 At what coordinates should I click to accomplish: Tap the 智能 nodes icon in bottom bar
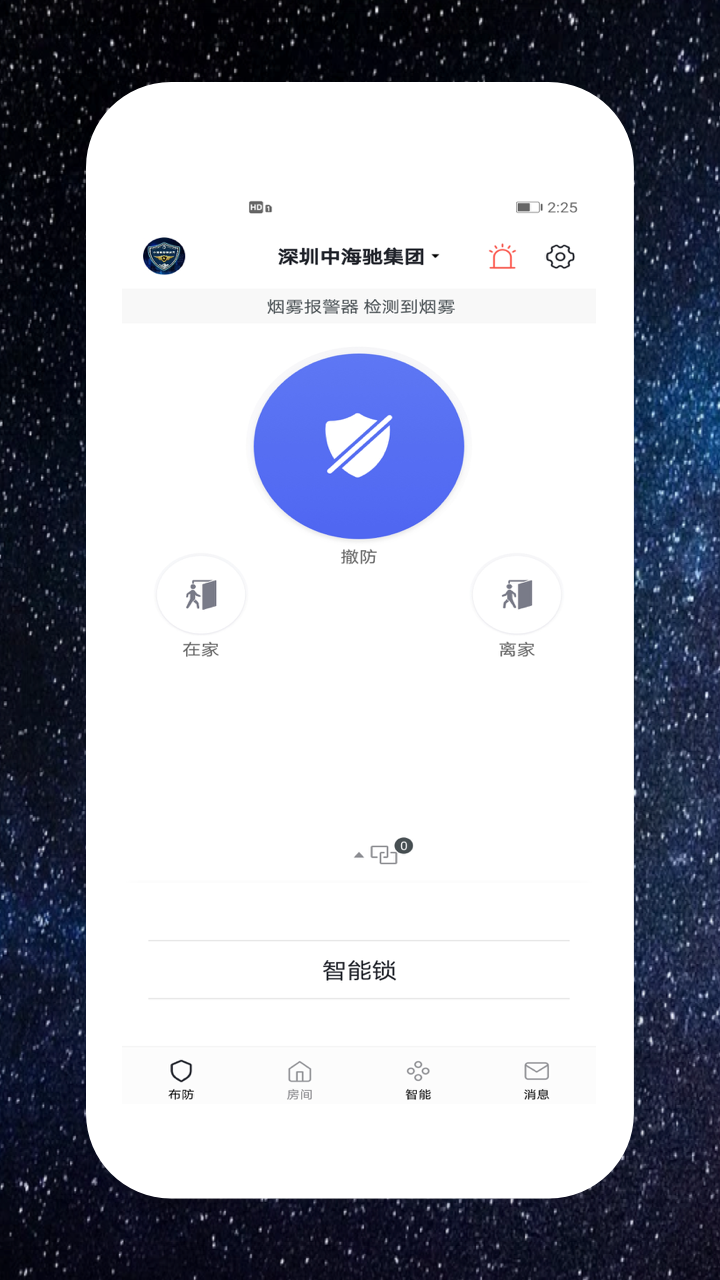pyautogui.click(x=418, y=1070)
